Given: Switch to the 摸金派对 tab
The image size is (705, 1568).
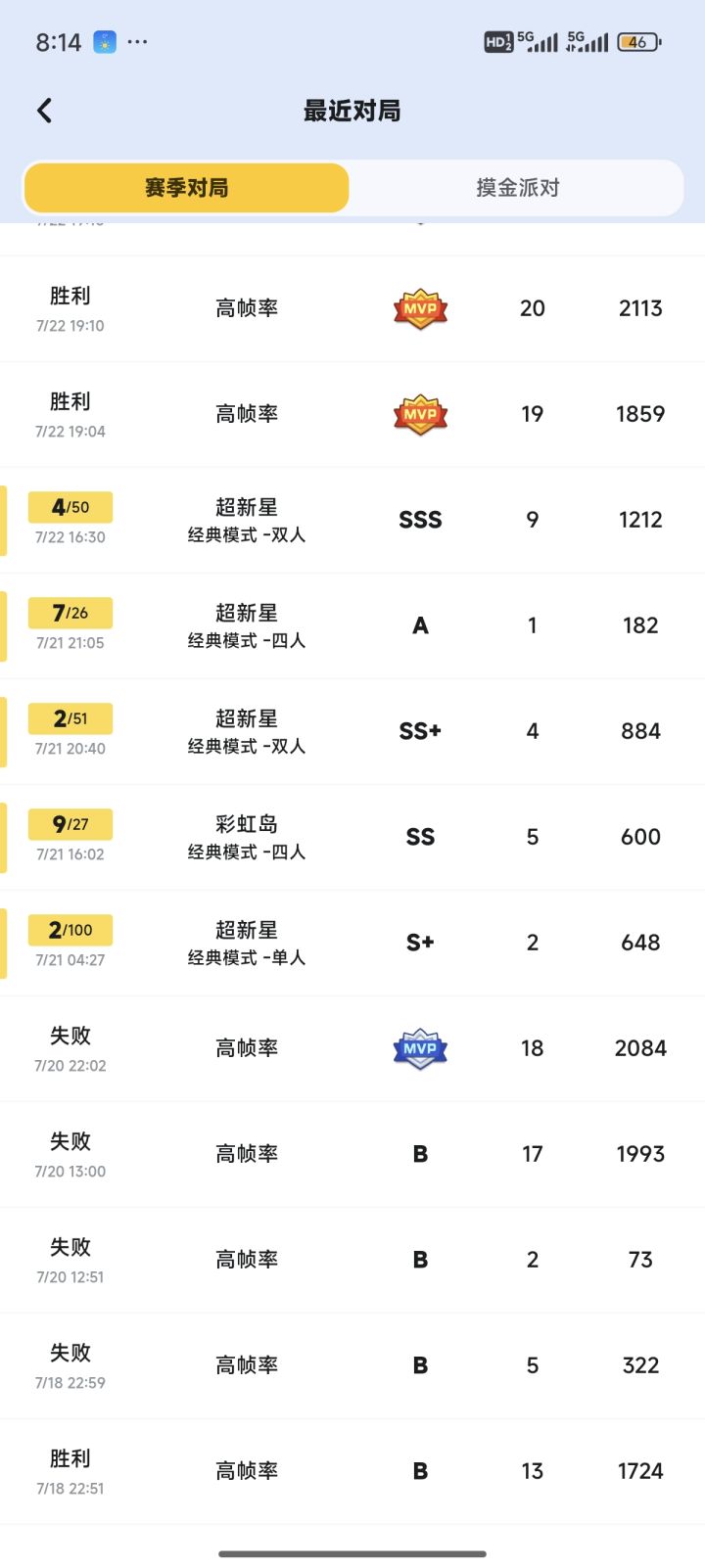Looking at the screenshot, I should click(x=517, y=188).
